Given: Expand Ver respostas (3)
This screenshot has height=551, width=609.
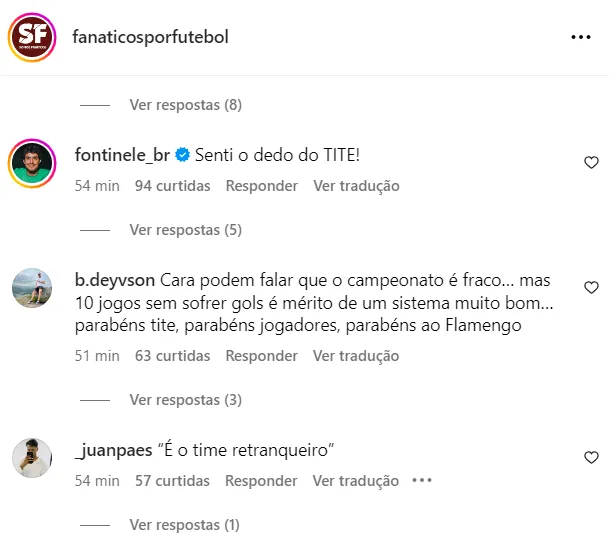Looking at the screenshot, I should click(x=185, y=400).
